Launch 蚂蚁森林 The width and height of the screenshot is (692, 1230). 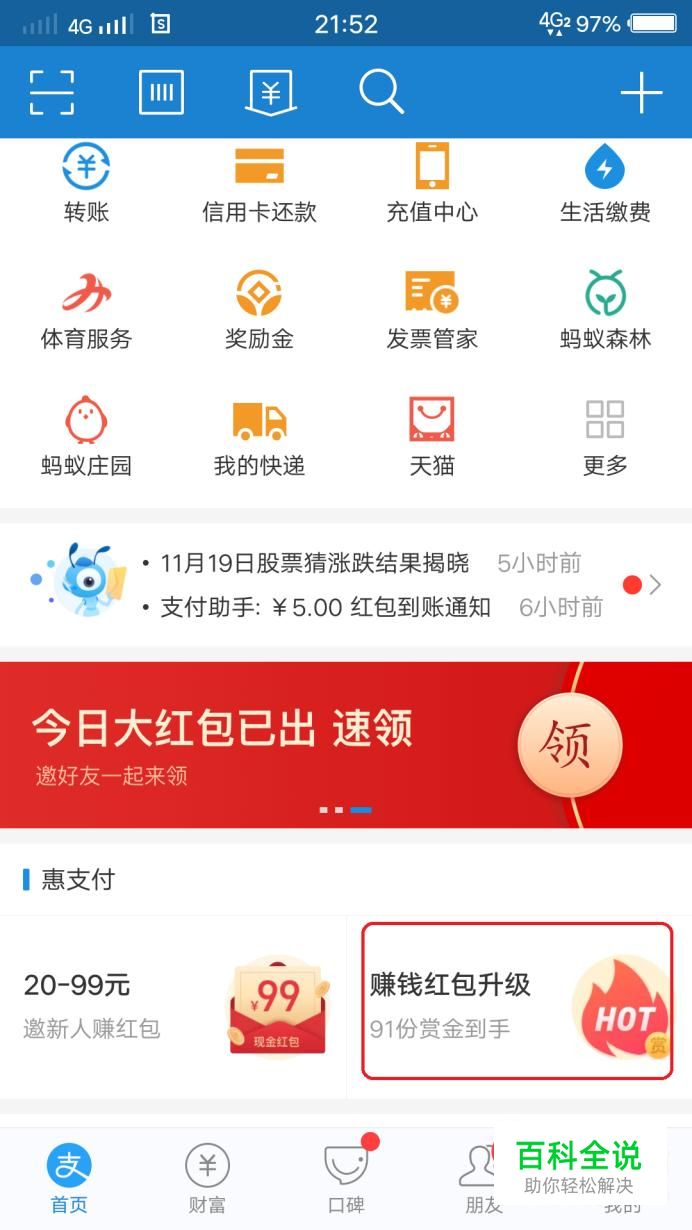click(x=605, y=311)
